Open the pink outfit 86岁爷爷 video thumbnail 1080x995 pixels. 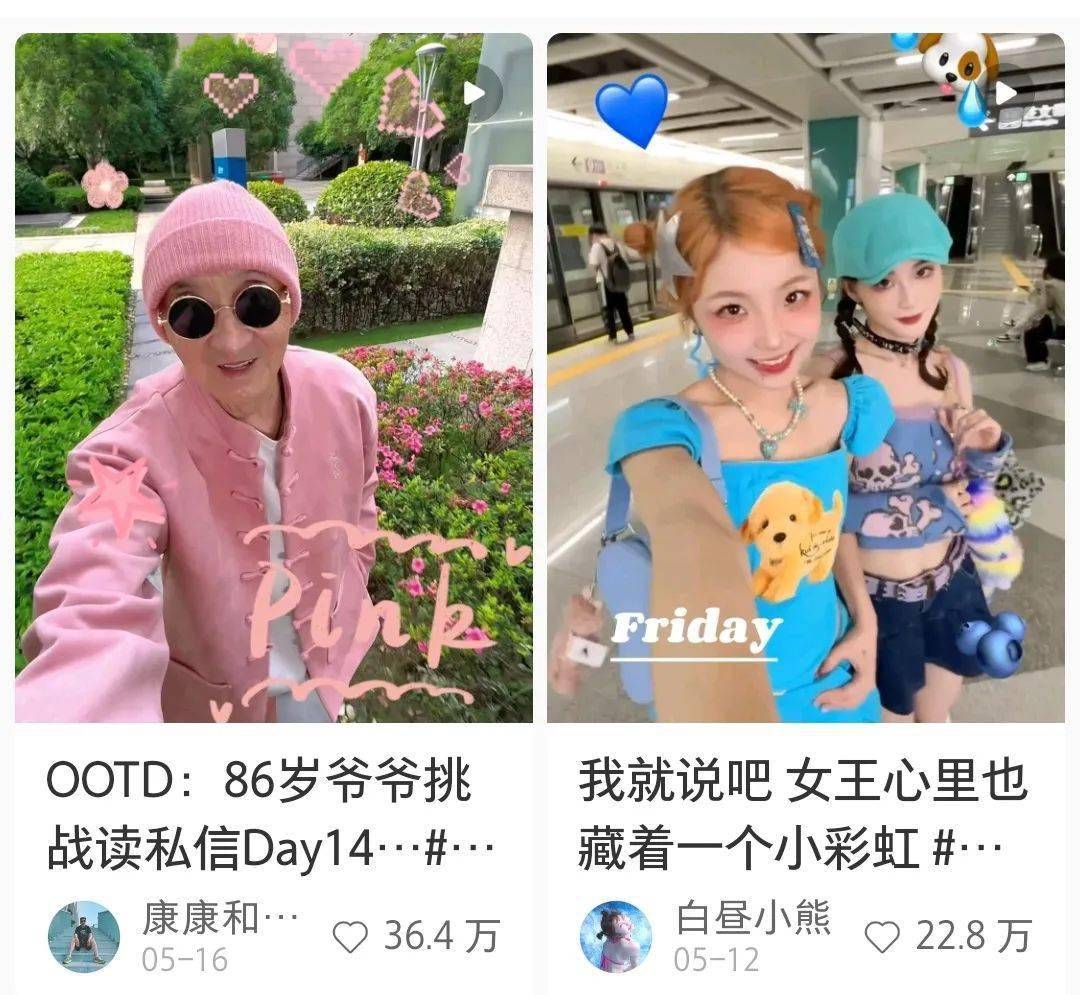pos(273,378)
